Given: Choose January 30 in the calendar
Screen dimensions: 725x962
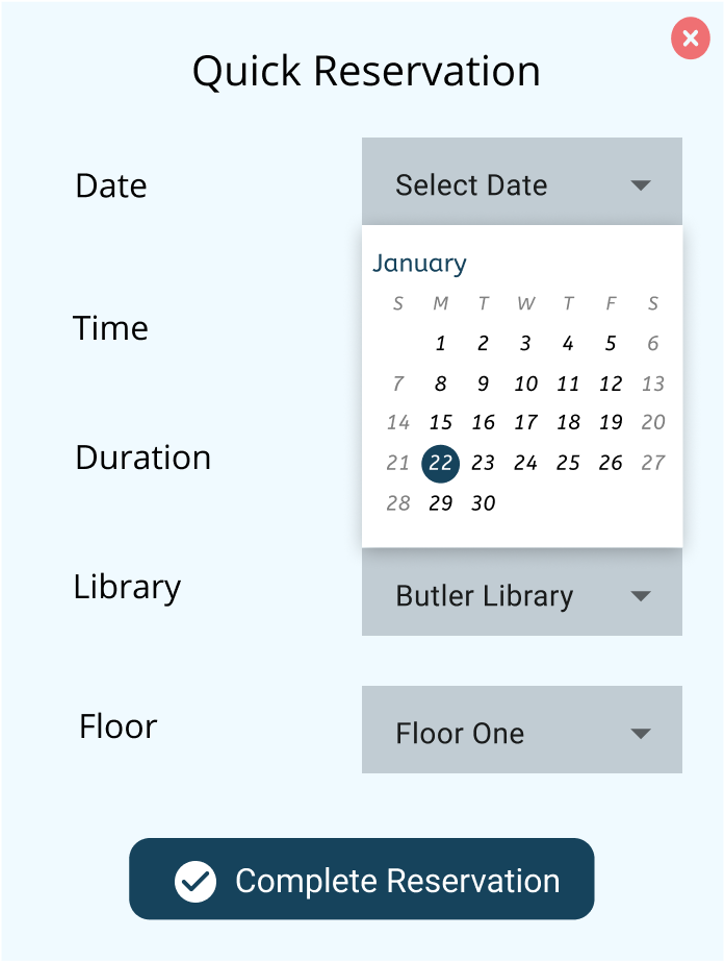Looking at the screenshot, I should click(483, 503).
